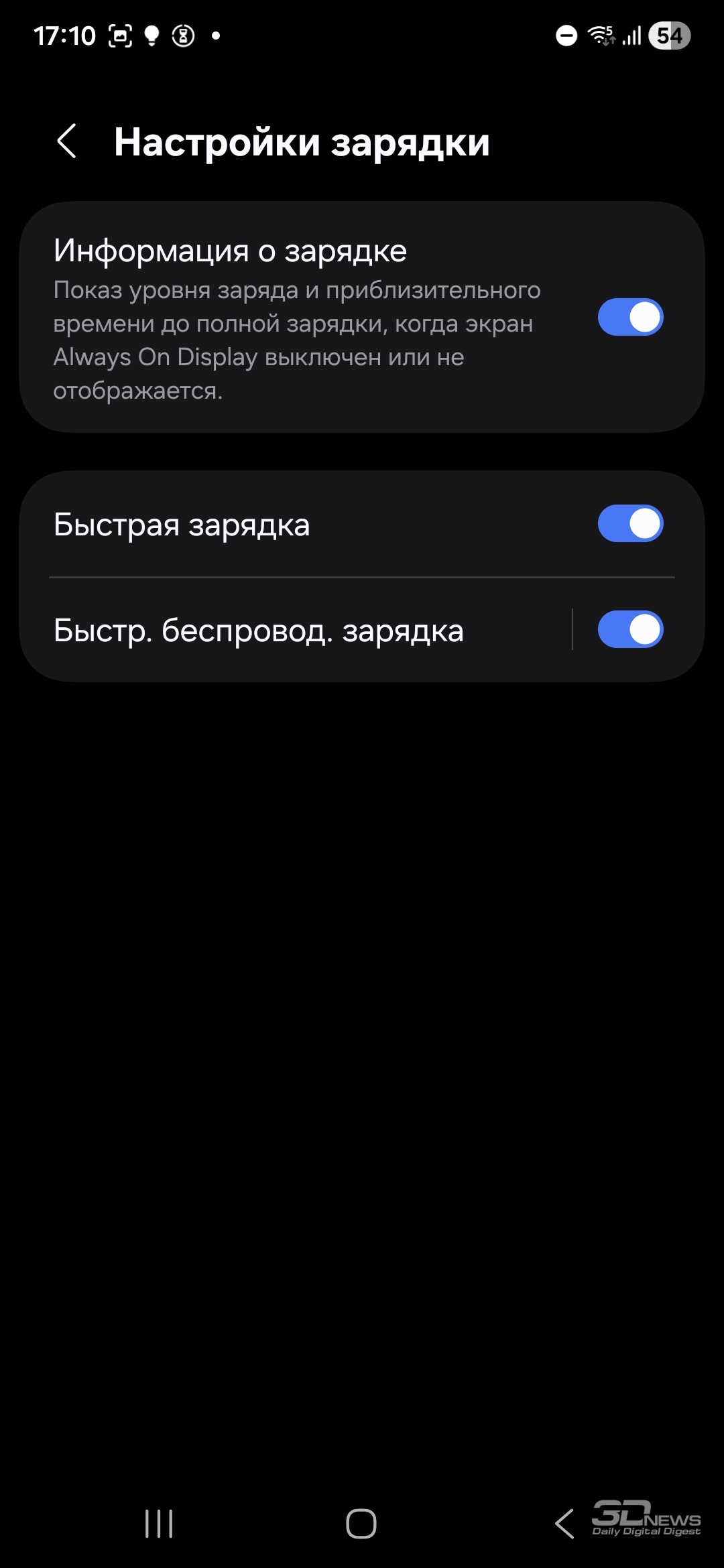Disable the Быстрая зарядка switch
Screen dimensions: 724x1568
point(630,523)
